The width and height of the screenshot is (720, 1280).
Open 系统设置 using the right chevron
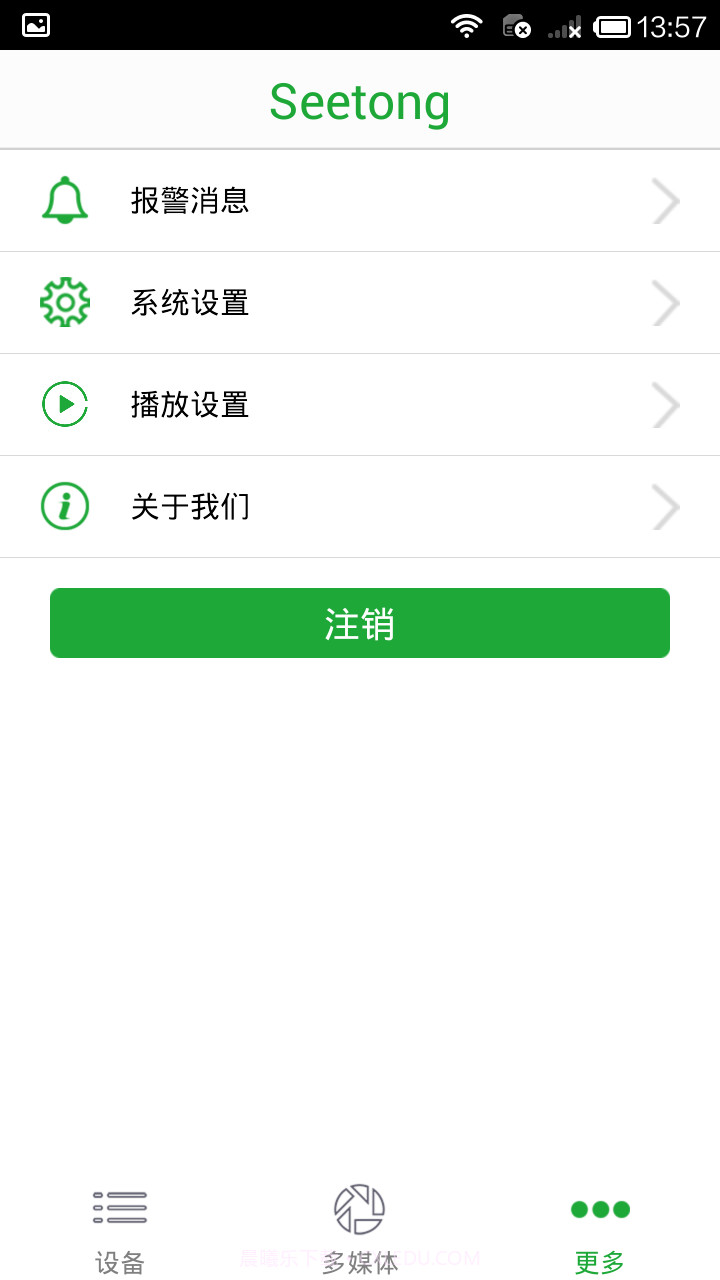click(664, 302)
